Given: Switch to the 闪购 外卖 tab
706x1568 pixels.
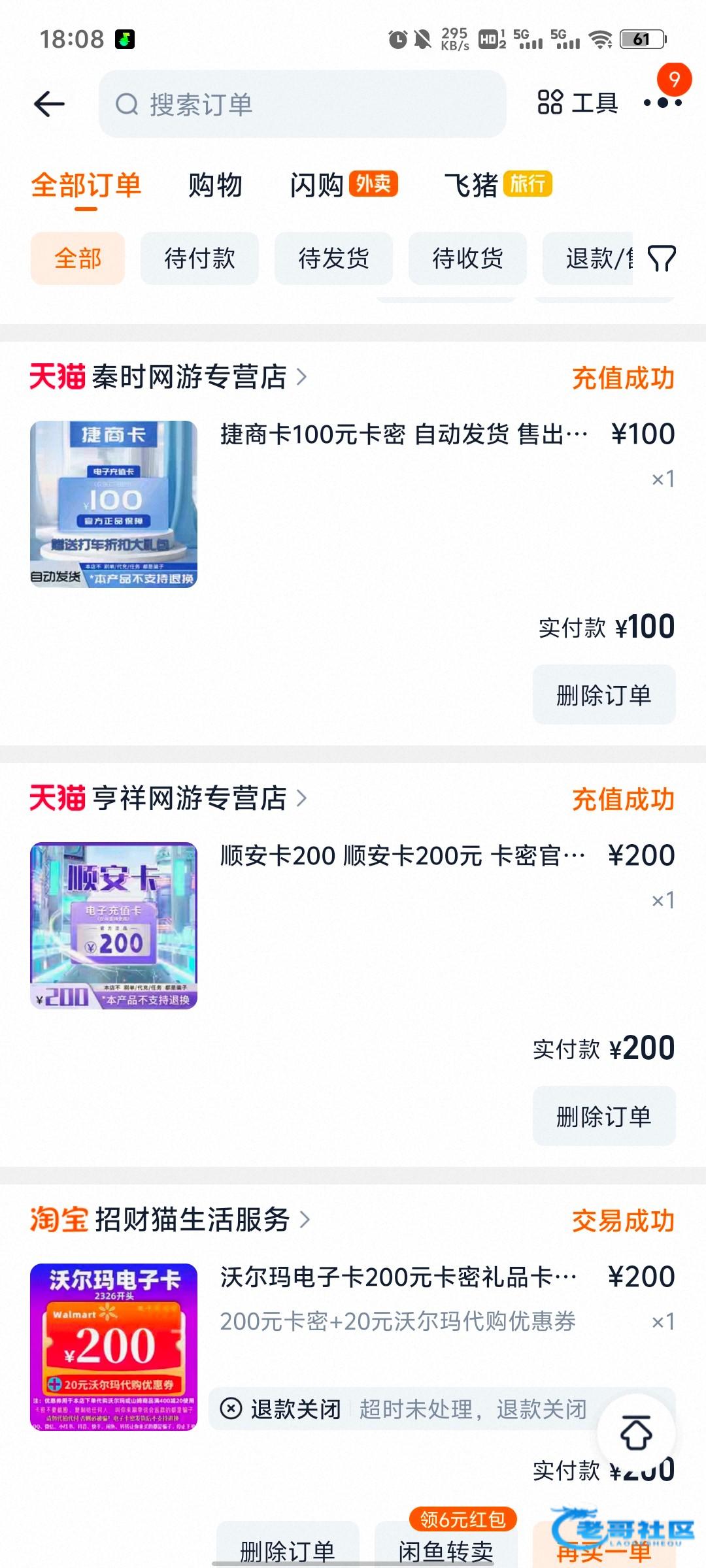Looking at the screenshot, I should [343, 185].
